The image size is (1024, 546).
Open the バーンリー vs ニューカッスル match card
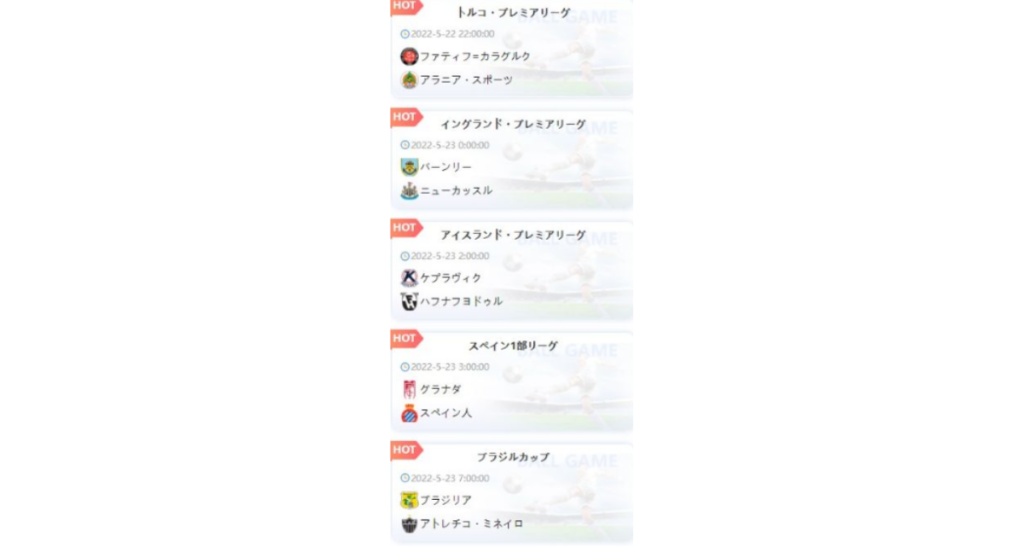(x=512, y=159)
